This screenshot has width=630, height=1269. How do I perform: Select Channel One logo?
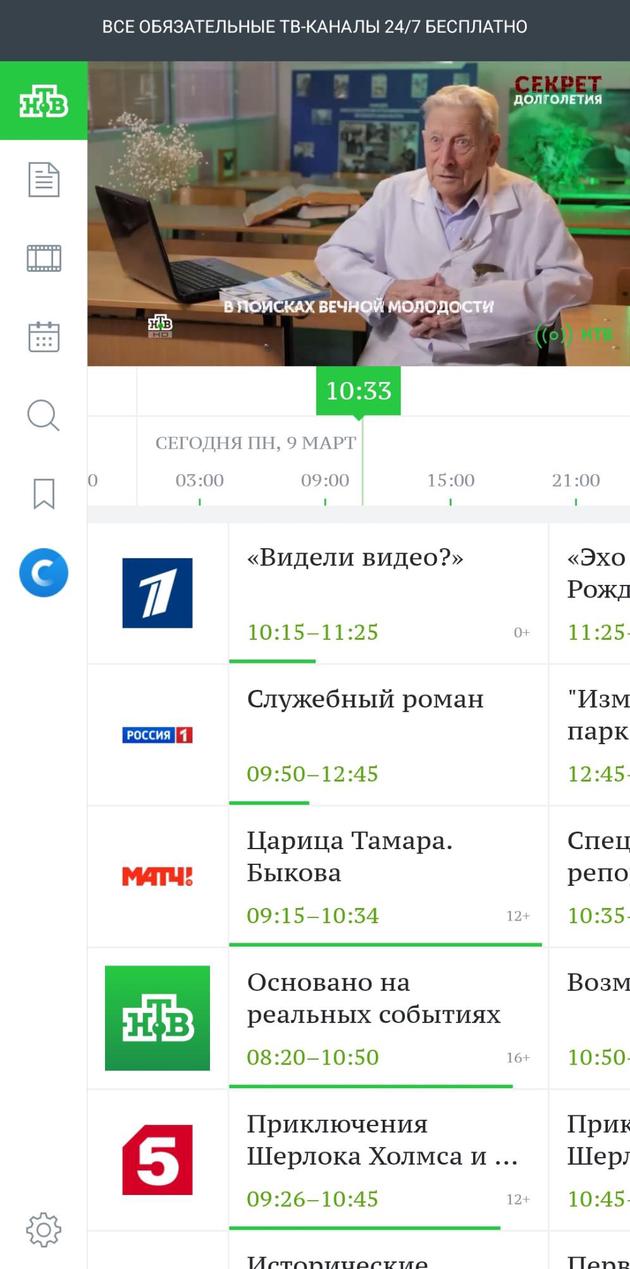tap(157, 593)
